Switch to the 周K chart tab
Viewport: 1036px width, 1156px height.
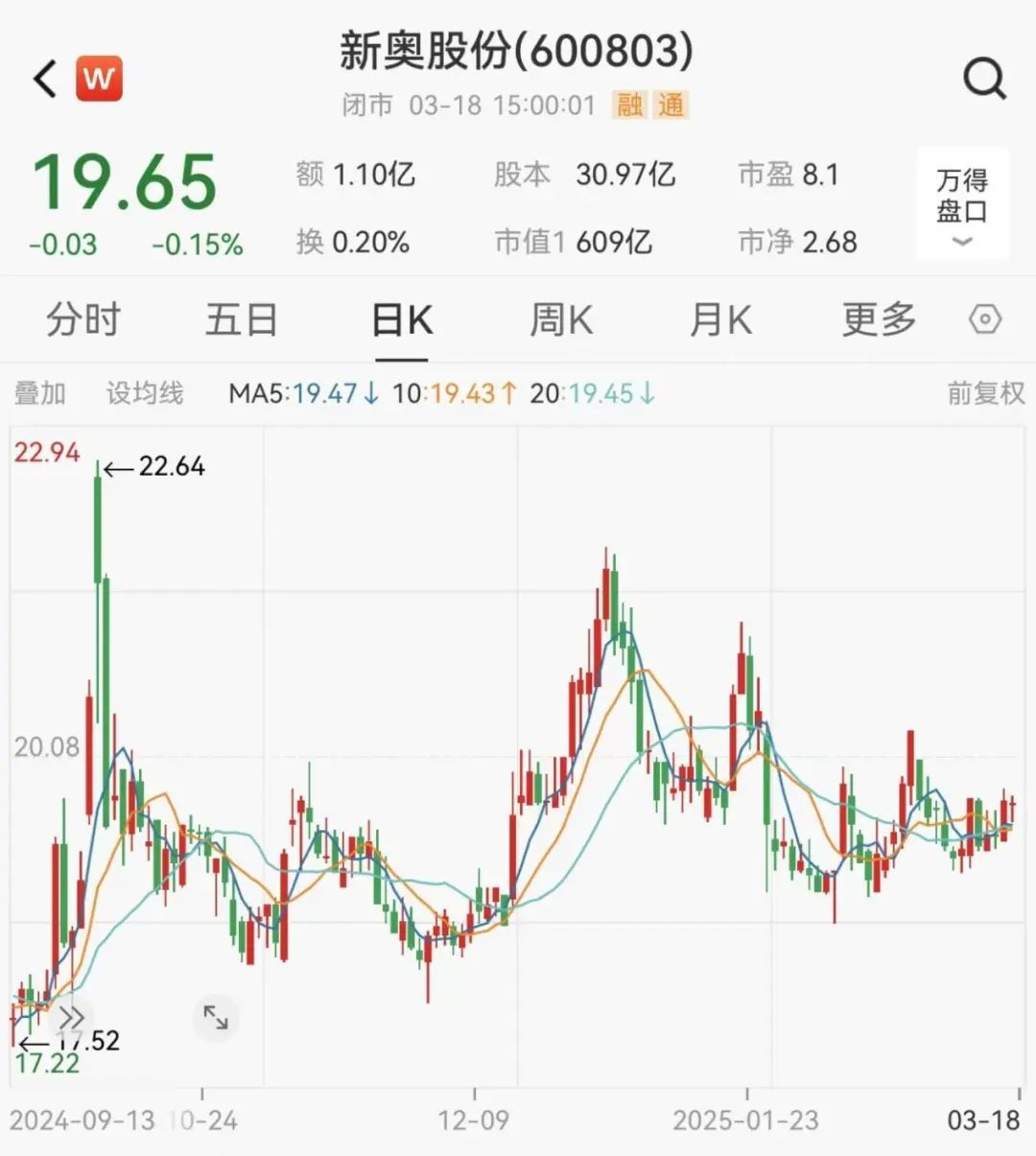561,319
